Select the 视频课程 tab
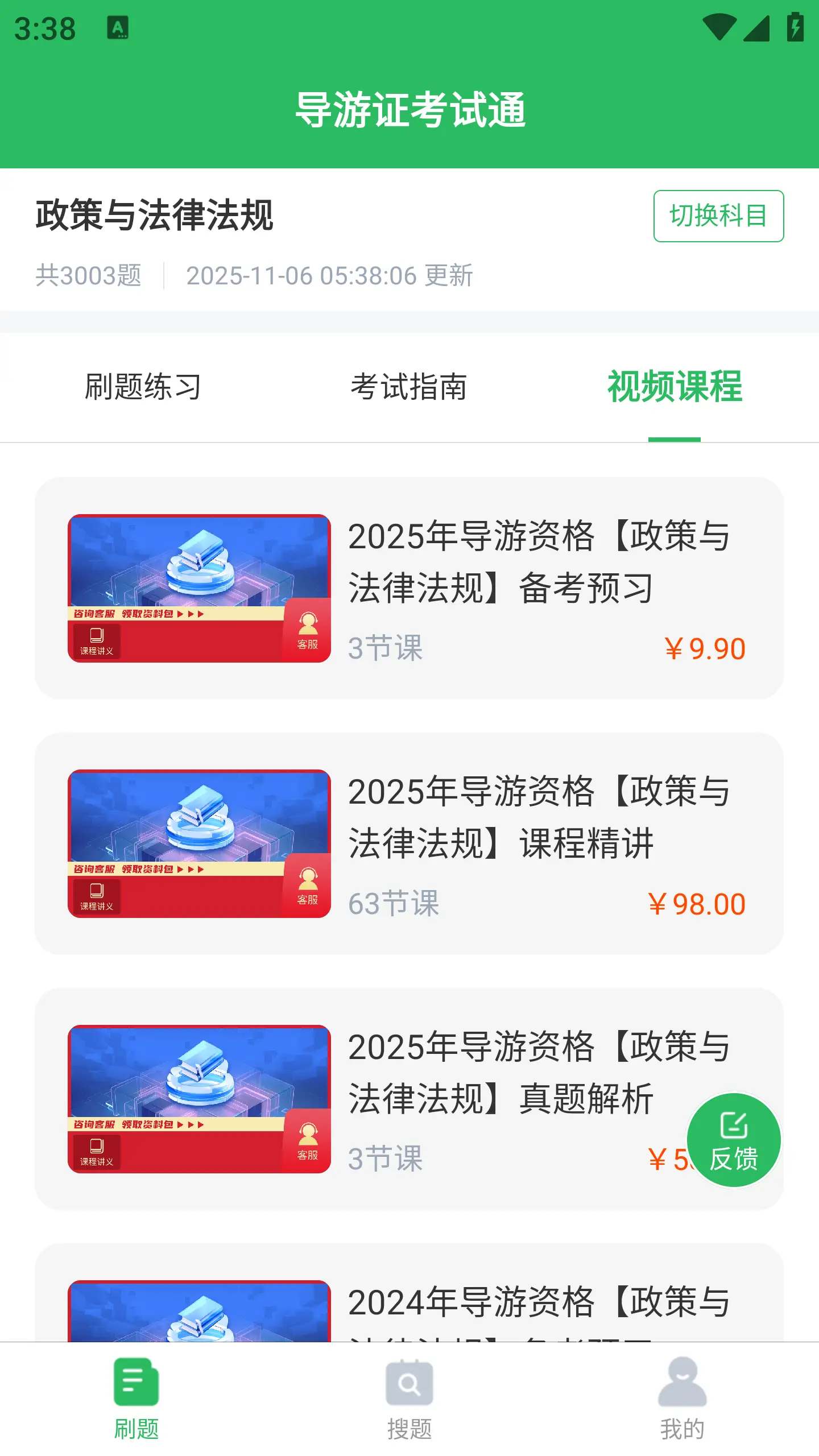The width and height of the screenshot is (819, 1456). [675, 387]
